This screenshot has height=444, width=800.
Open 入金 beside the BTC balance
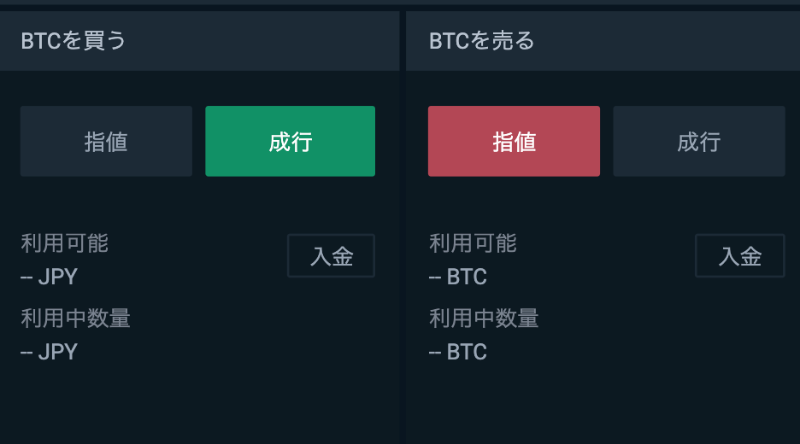740,256
